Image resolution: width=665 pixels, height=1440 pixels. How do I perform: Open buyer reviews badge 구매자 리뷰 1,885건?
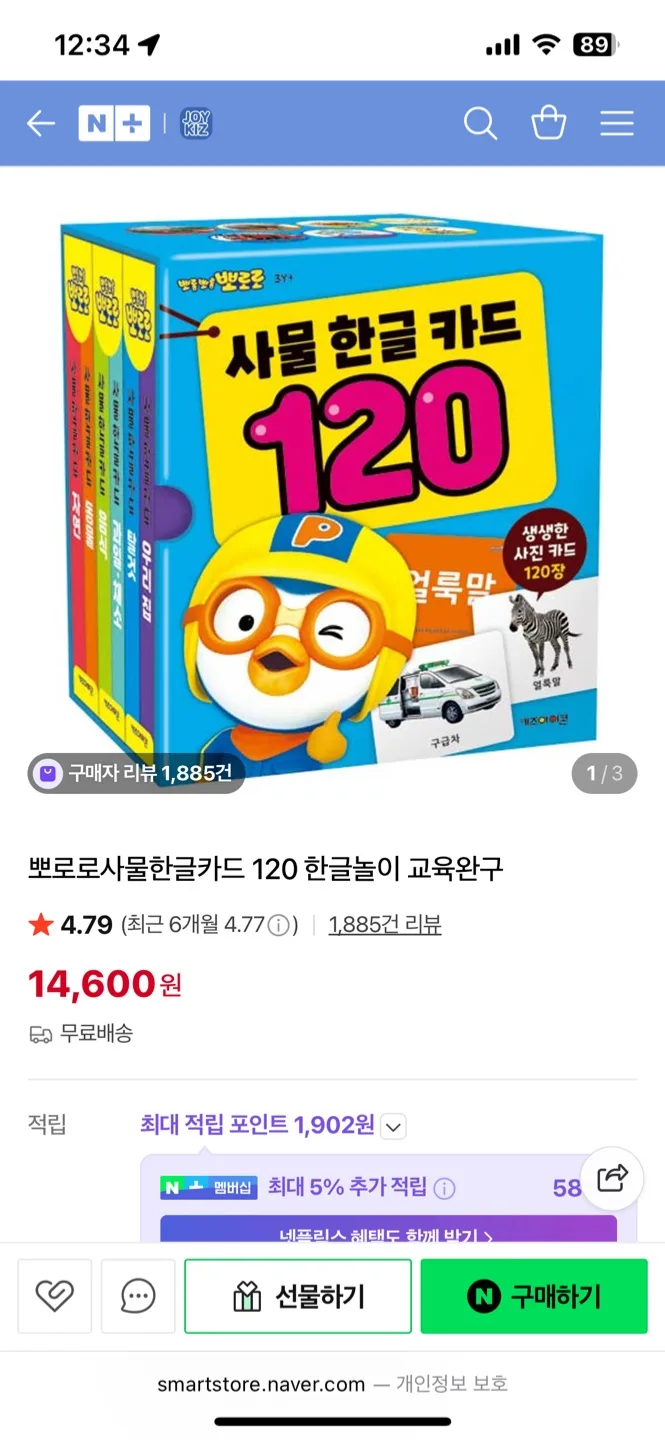pyautogui.click(x=136, y=773)
